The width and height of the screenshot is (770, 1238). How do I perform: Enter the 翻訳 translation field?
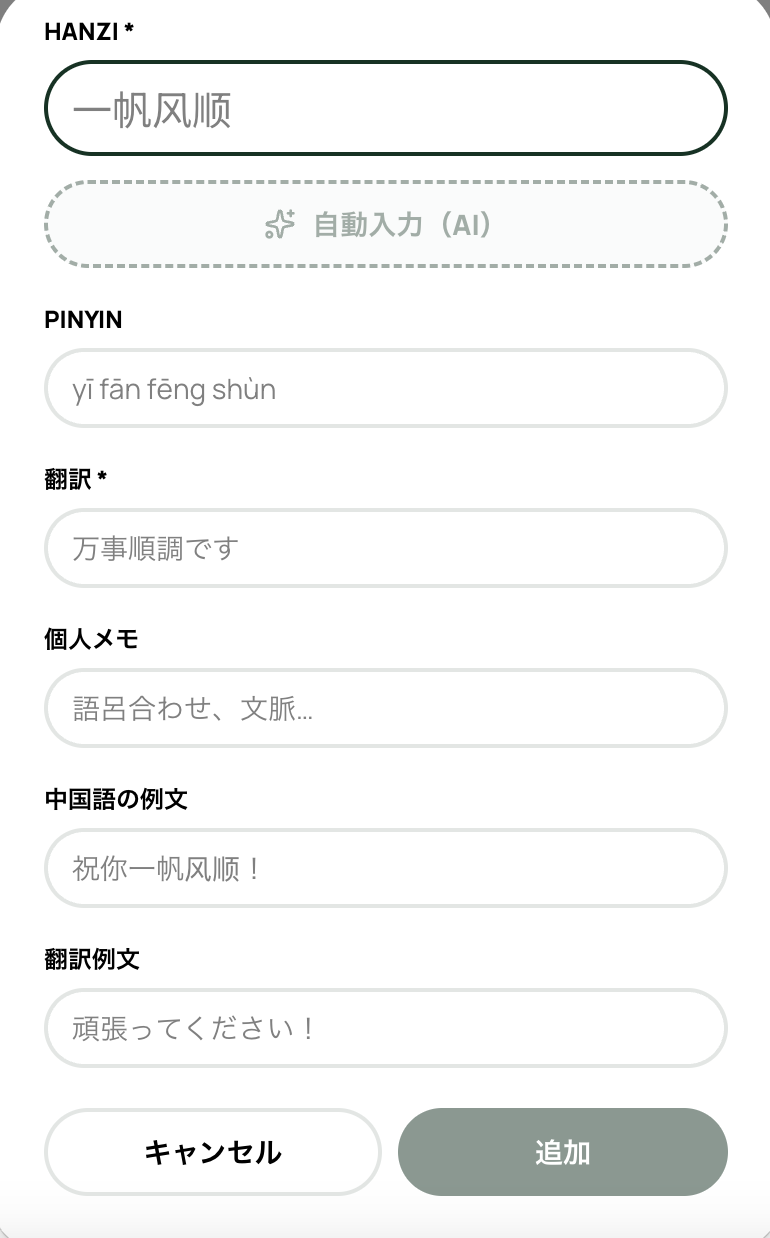(x=385, y=548)
